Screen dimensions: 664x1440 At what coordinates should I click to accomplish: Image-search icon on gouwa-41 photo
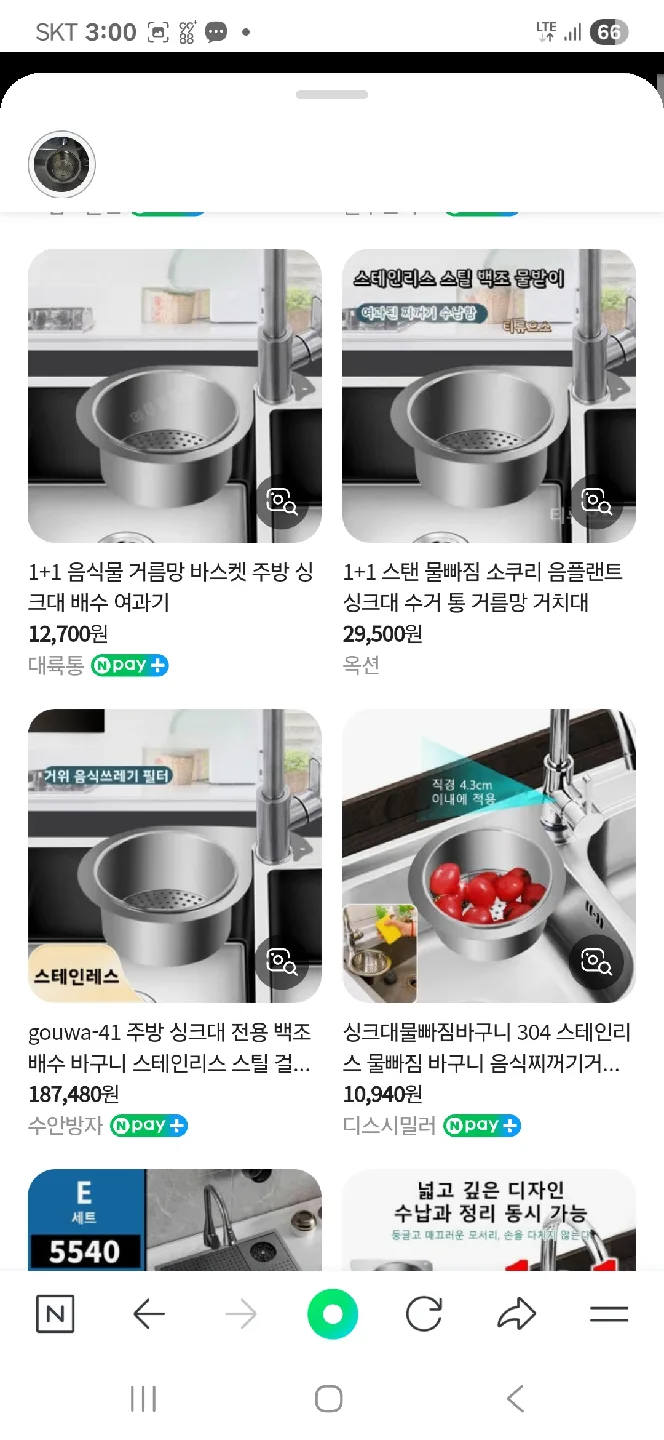(x=283, y=963)
